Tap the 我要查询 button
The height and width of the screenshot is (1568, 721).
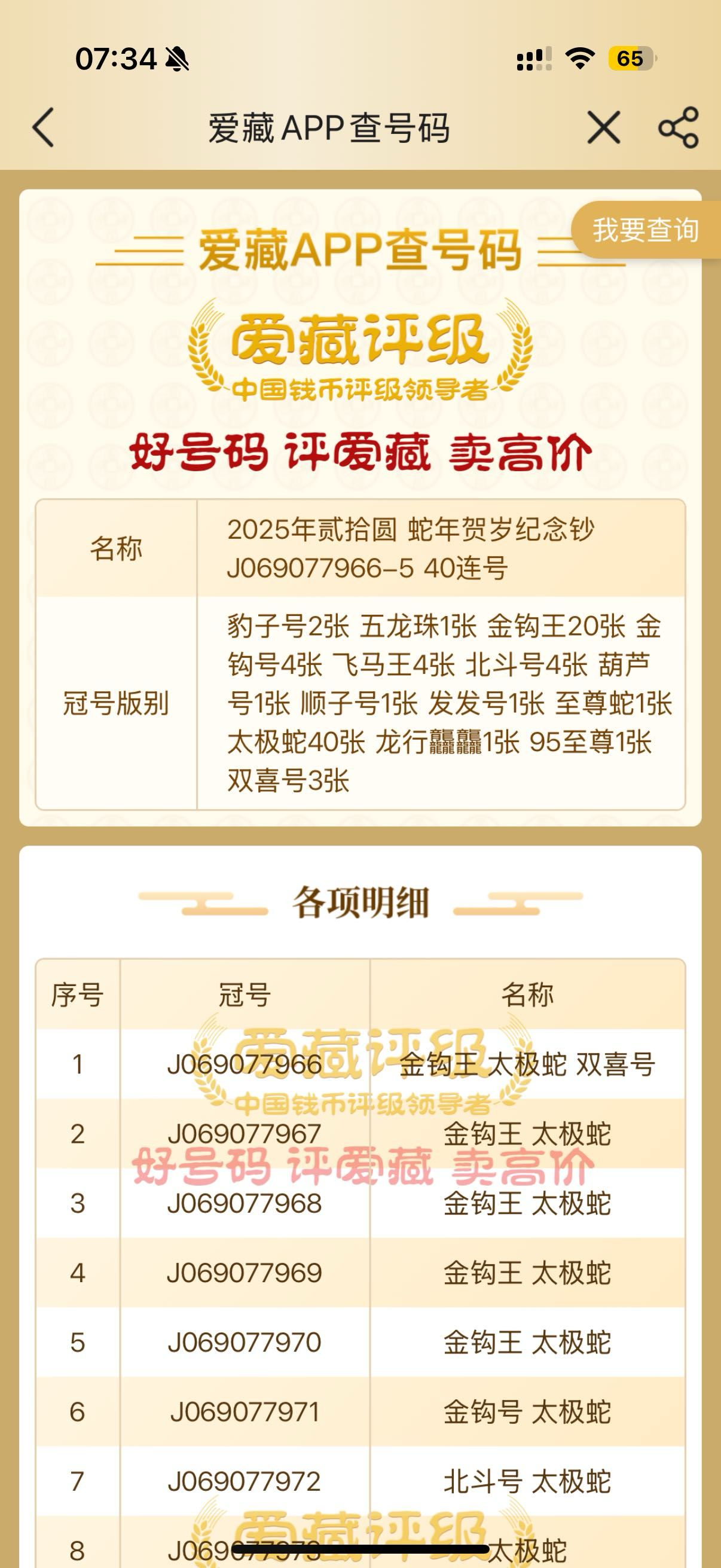pos(646,230)
